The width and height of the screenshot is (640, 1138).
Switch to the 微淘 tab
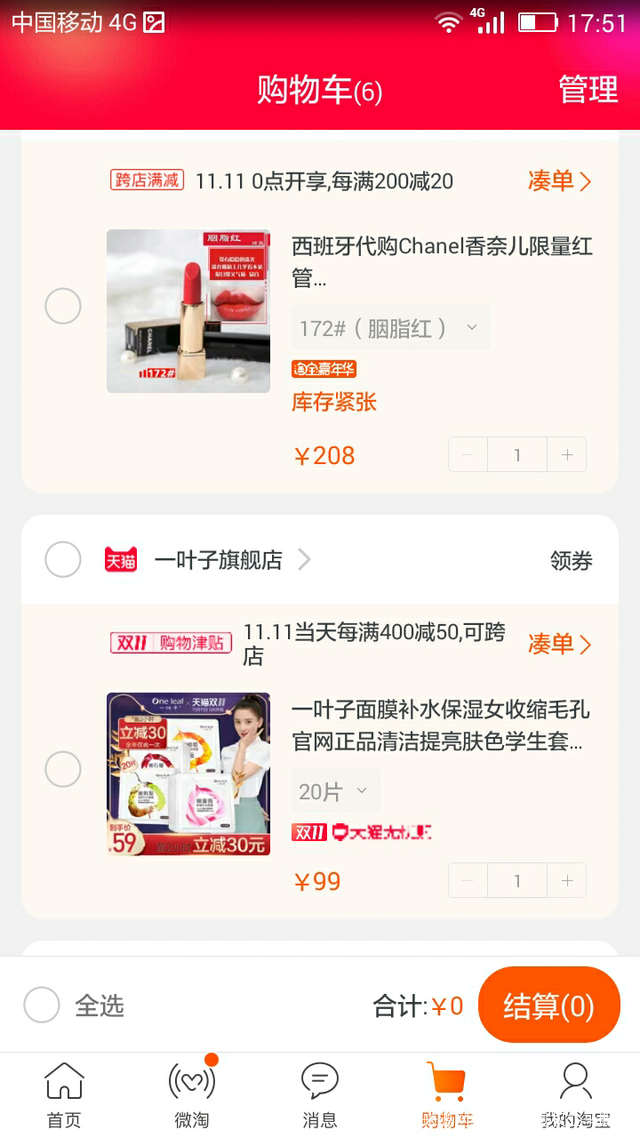click(191, 1095)
